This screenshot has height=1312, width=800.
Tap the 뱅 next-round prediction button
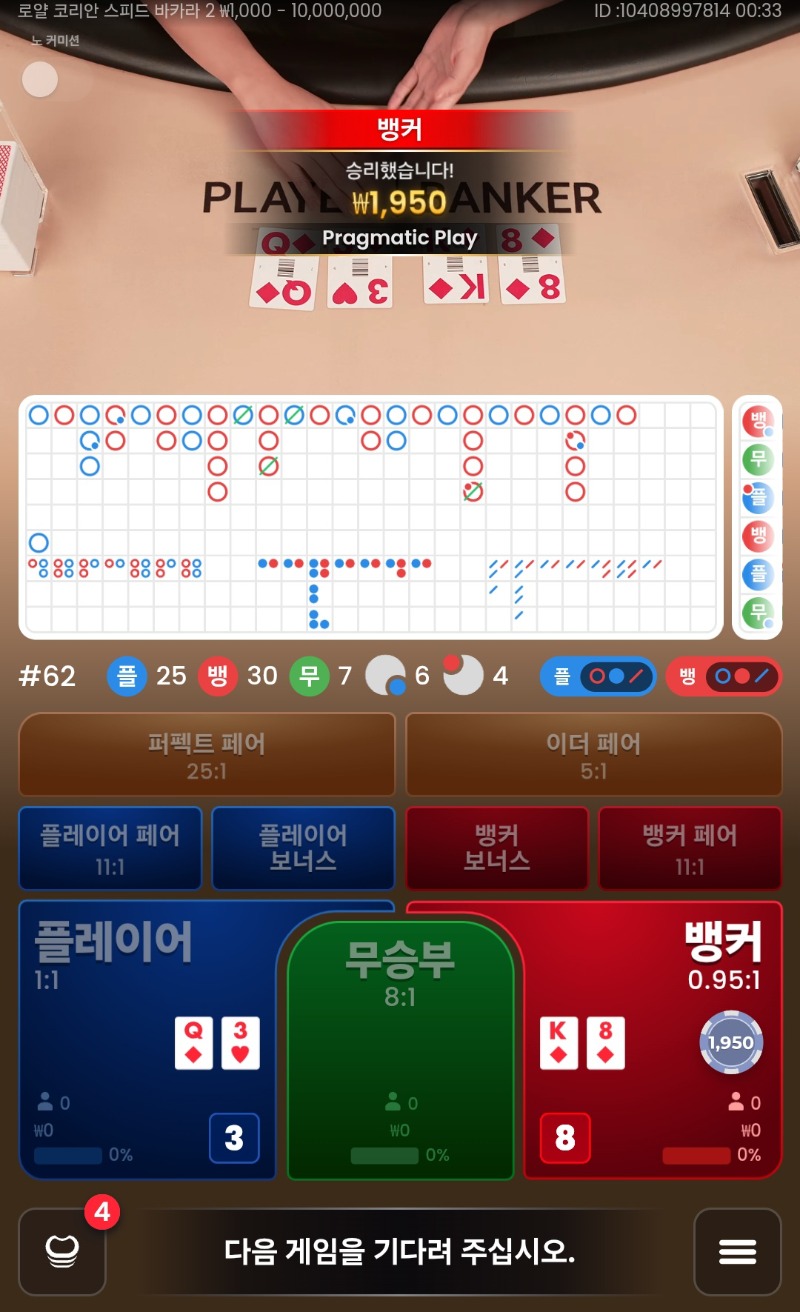723,676
